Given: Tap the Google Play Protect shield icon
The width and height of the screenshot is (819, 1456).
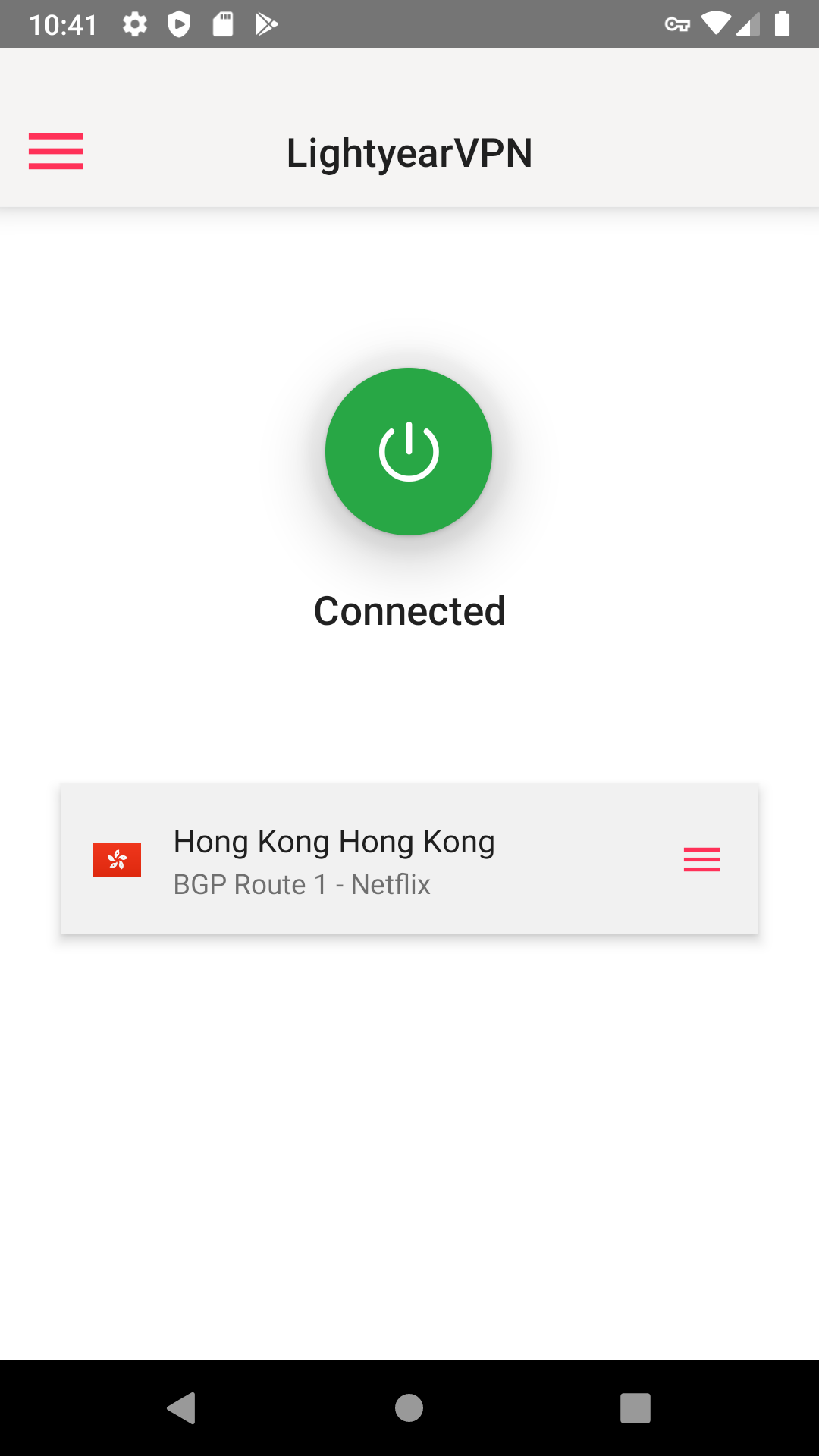Looking at the screenshot, I should click(x=180, y=24).
